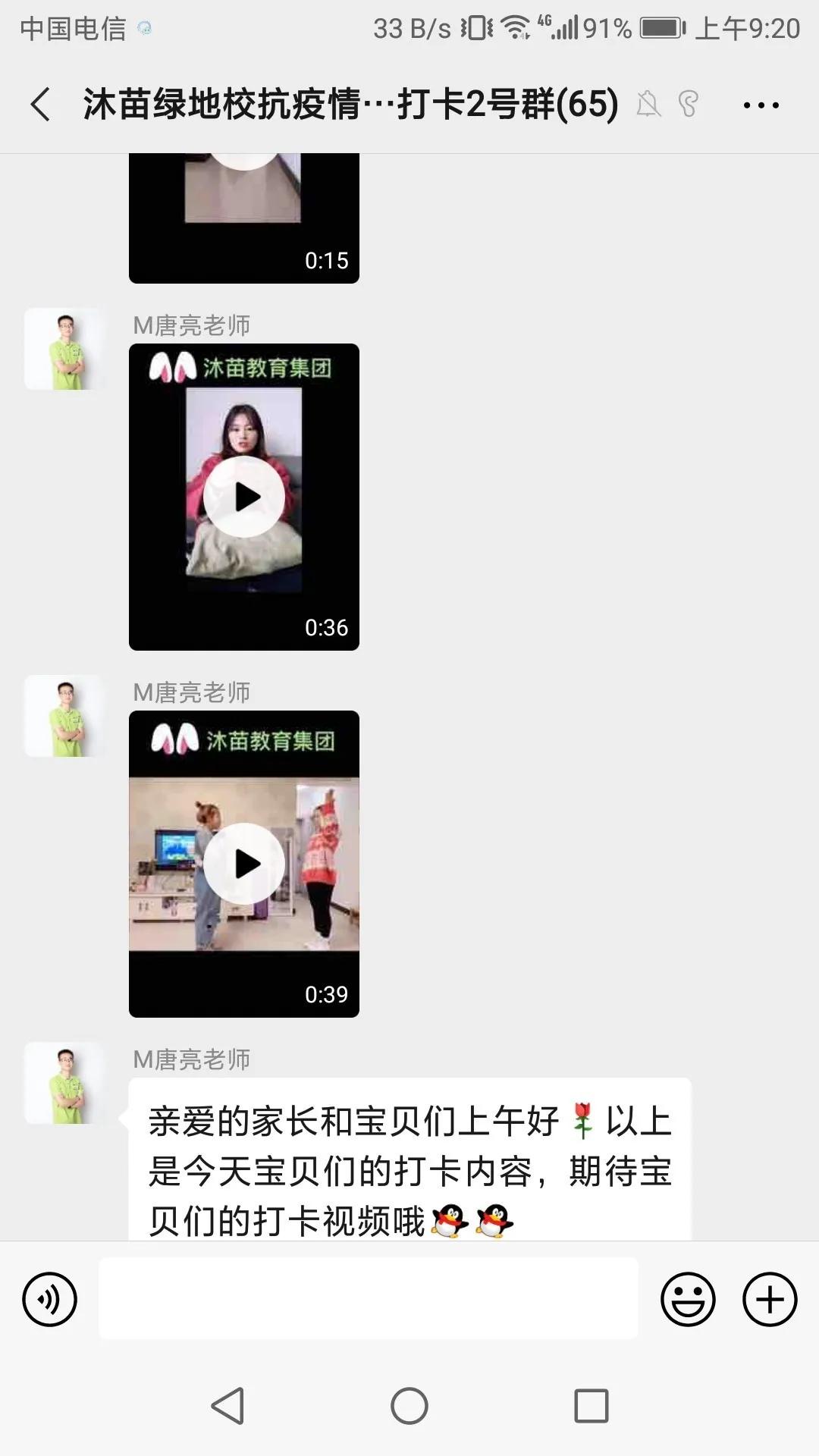819x1456 pixels.
Task: Open the plus attachments menu
Action: [x=770, y=1299]
